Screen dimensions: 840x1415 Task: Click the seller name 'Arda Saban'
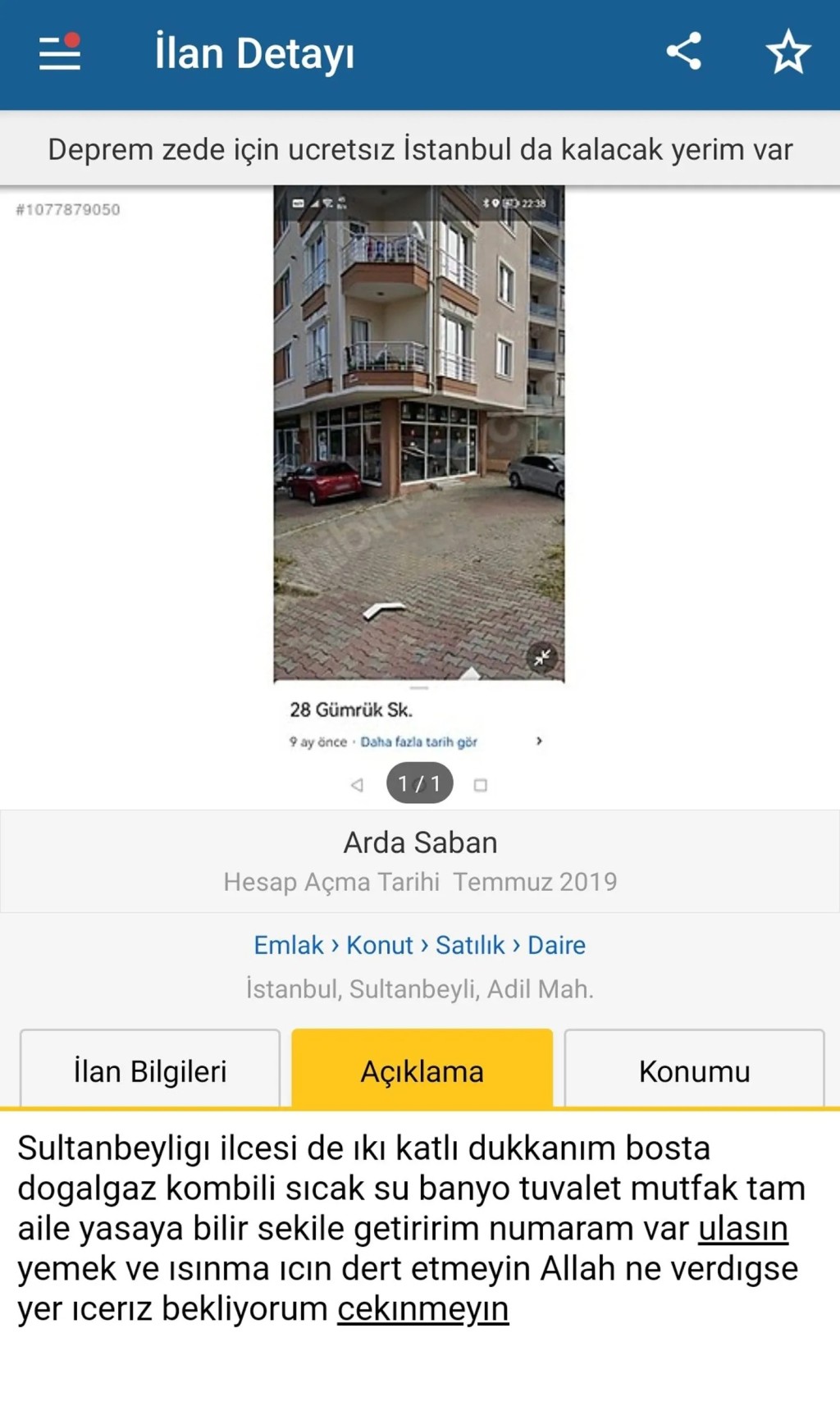point(419,842)
